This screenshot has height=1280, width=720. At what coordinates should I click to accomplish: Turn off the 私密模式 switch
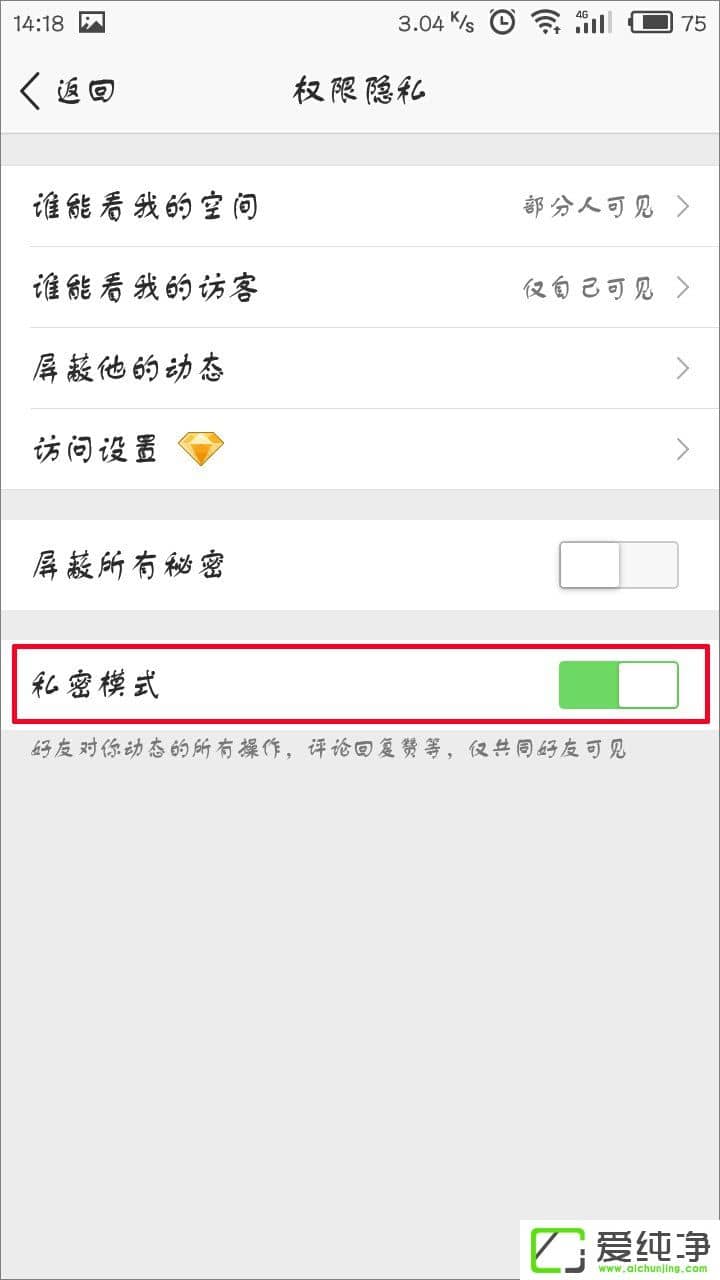point(618,685)
